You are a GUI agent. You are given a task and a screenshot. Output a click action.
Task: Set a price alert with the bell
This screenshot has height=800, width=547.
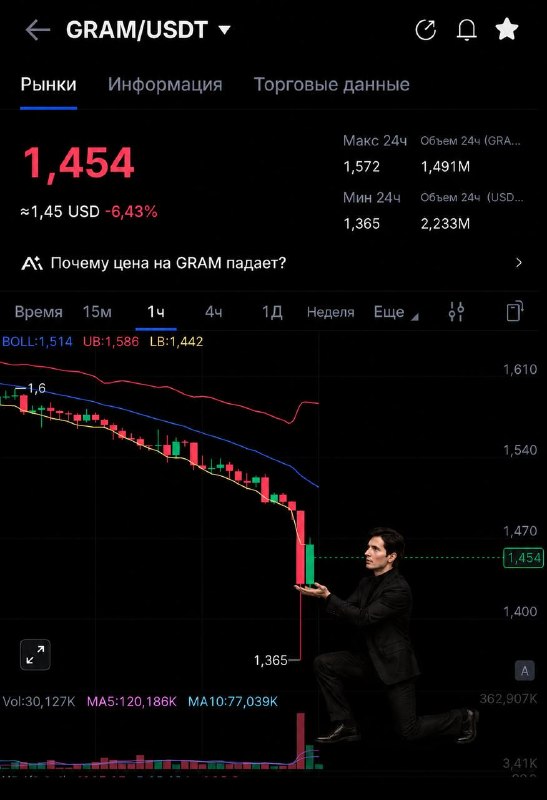point(466,30)
